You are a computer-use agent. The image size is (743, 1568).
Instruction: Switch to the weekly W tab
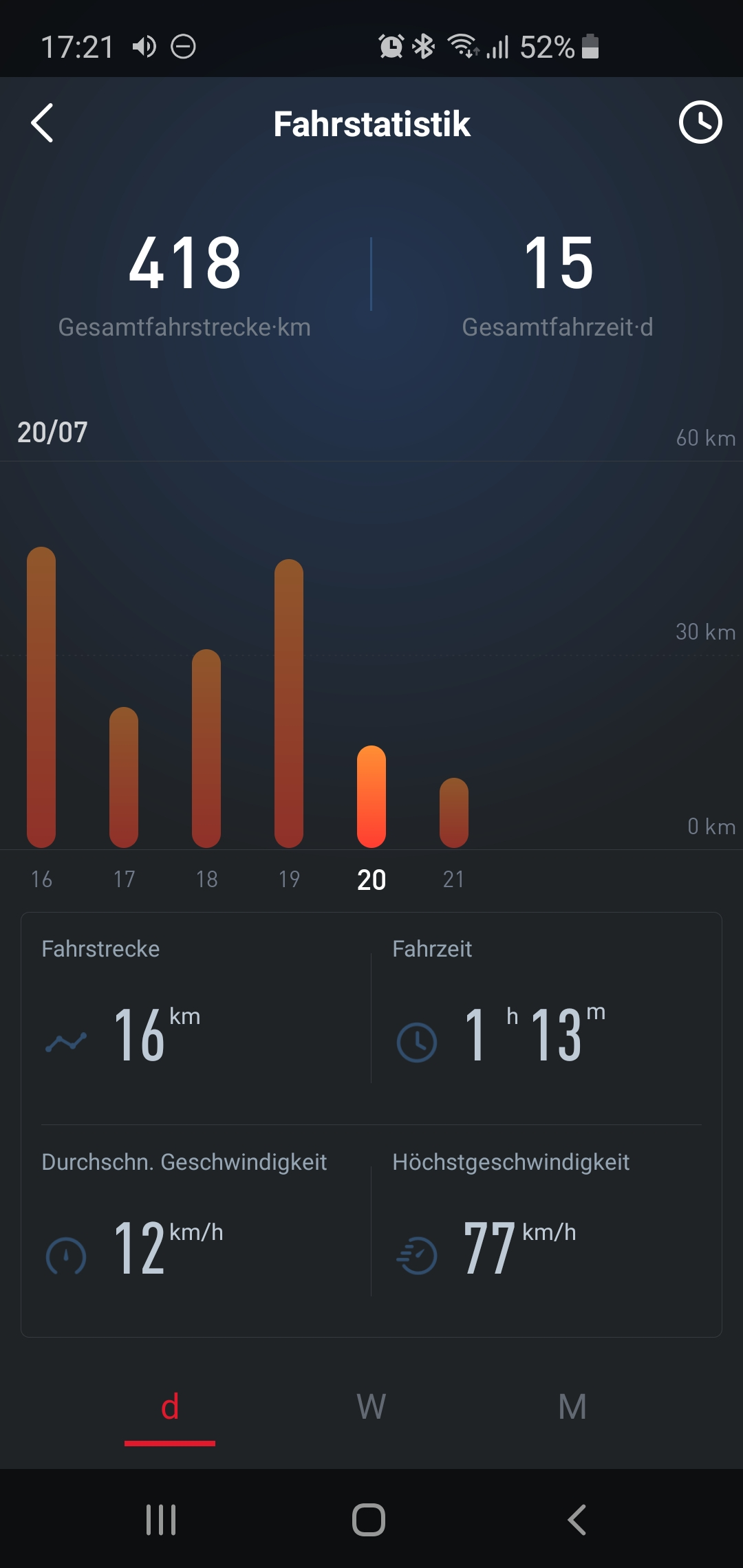click(371, 1407)
